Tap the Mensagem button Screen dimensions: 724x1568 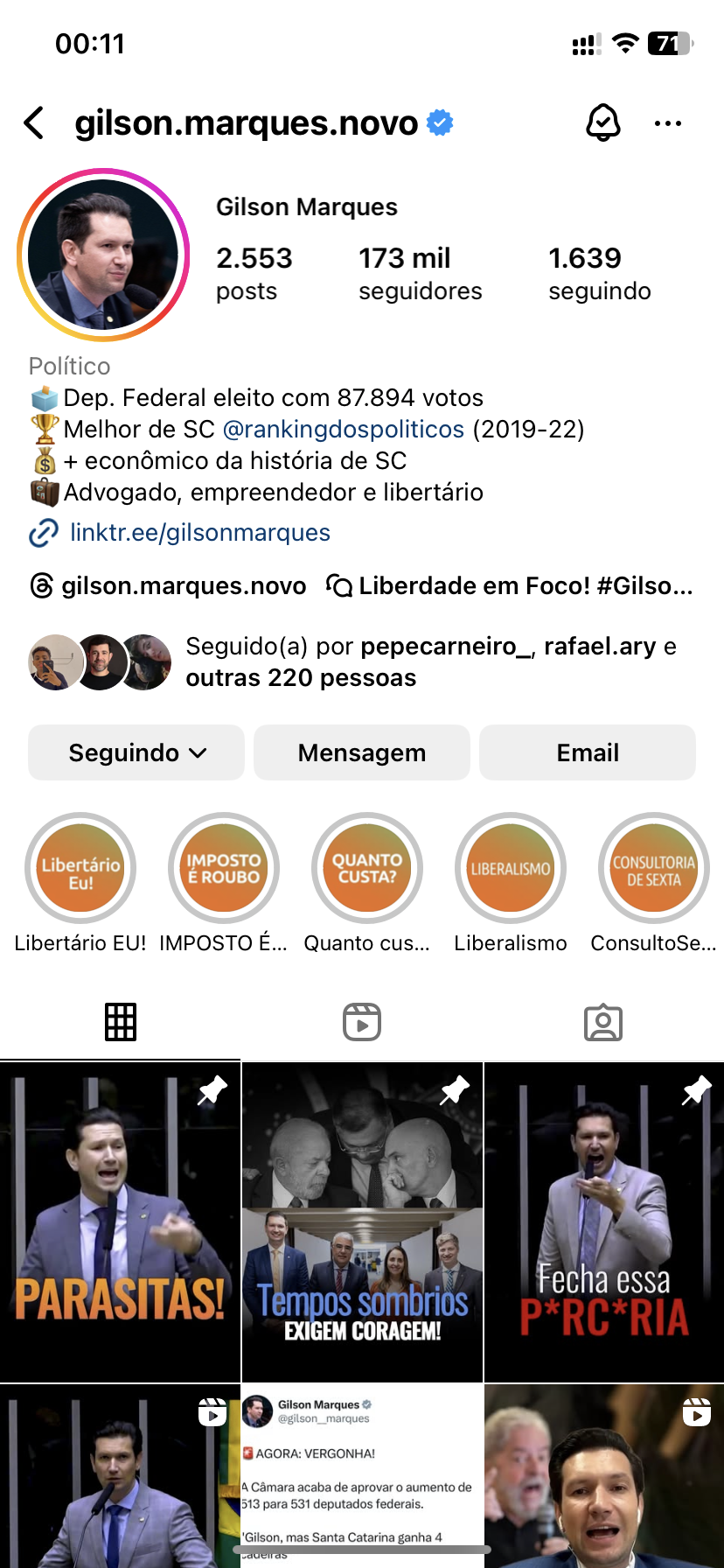[362, 752]
